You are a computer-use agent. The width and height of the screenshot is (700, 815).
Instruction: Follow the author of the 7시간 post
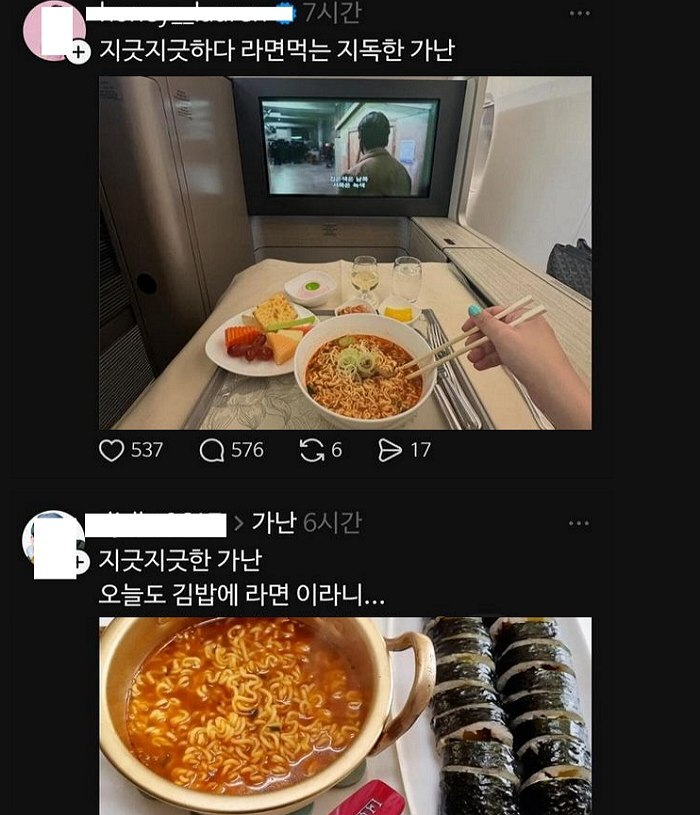coord(77,51)
